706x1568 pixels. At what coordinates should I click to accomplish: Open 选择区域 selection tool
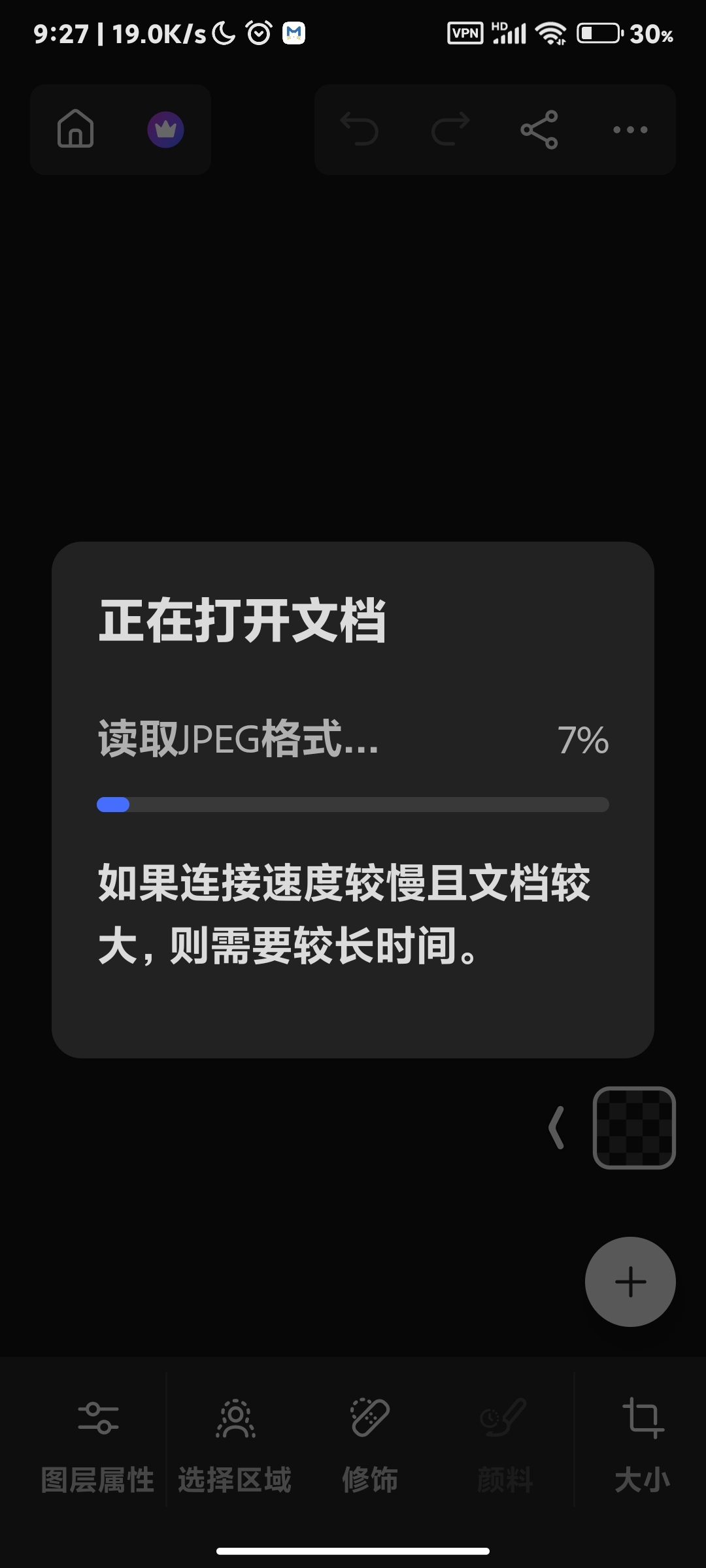235,1443
